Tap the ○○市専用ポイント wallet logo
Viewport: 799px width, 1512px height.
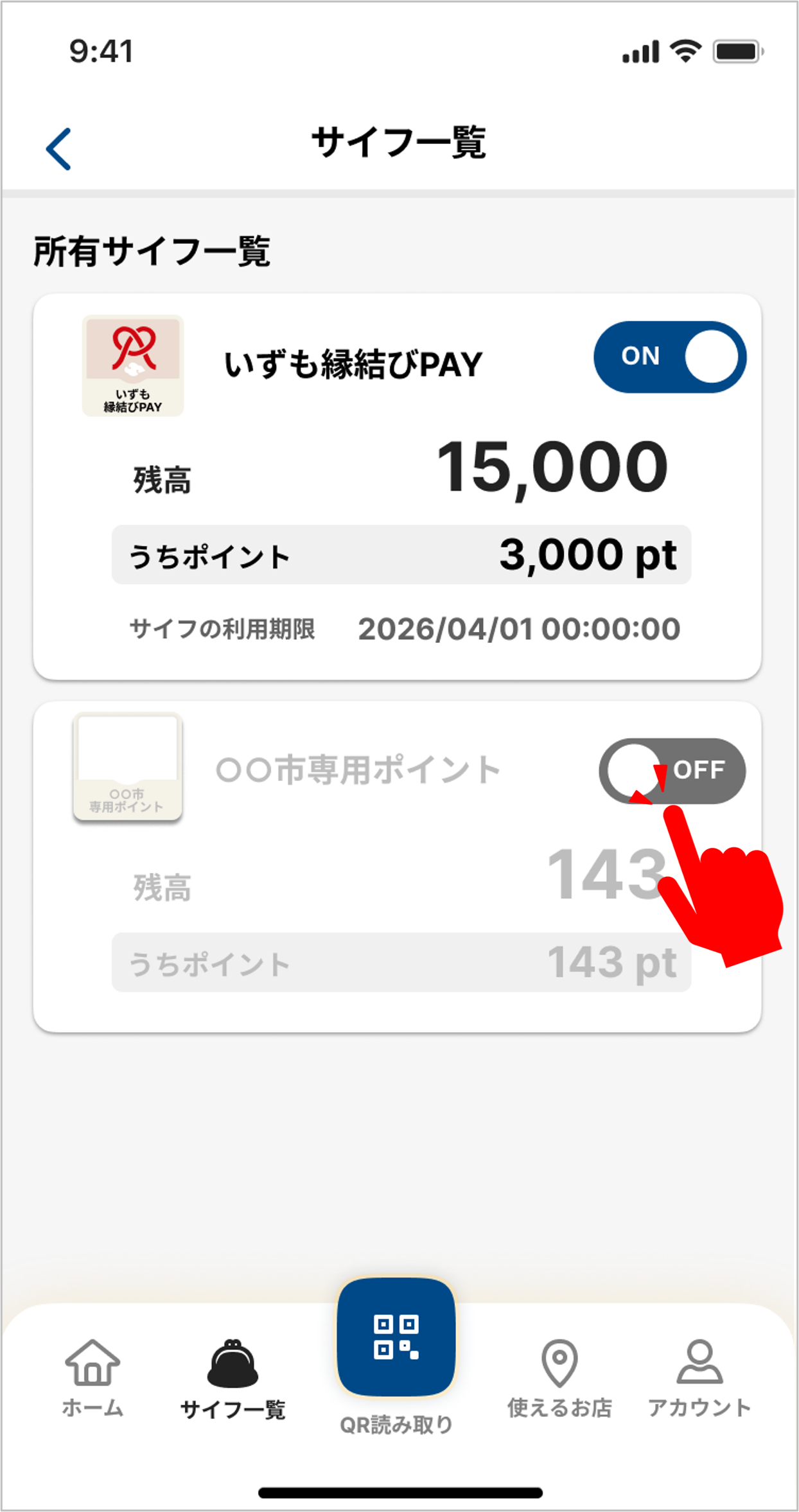coord(127,768)
